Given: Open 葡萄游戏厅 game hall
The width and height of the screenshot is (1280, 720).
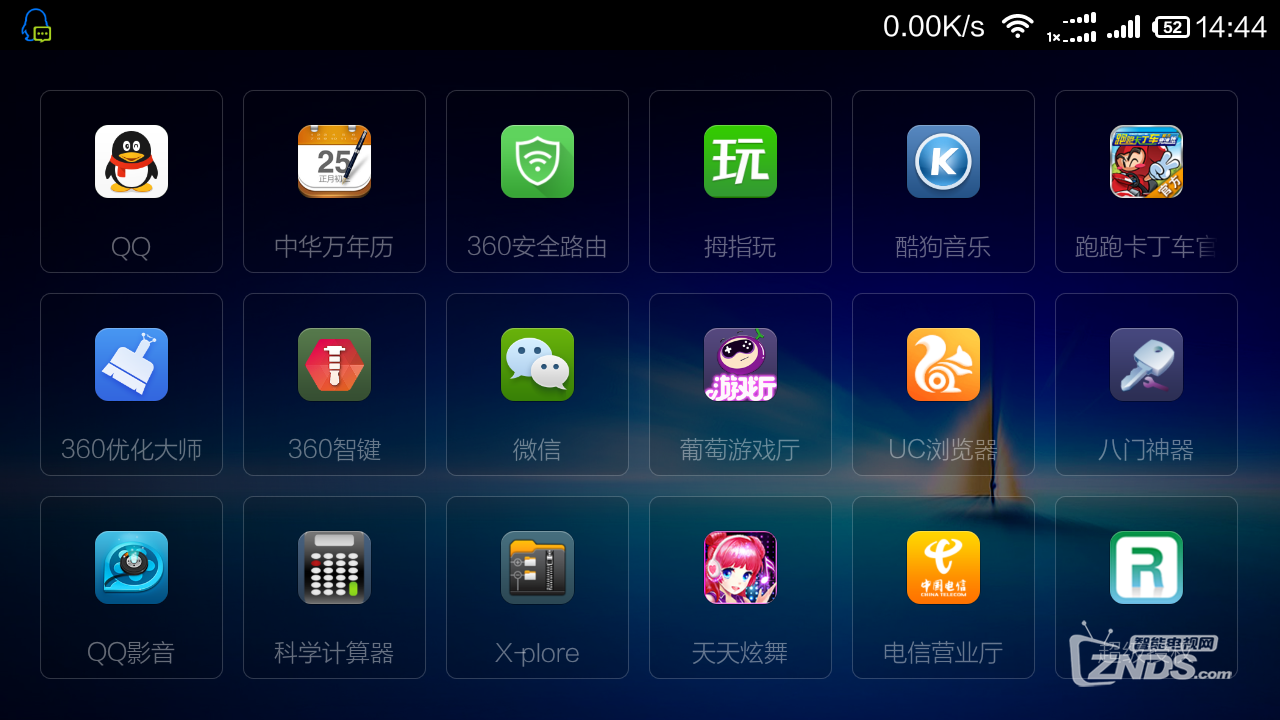Looking at the screenshot, I should (x=740, y=365).
